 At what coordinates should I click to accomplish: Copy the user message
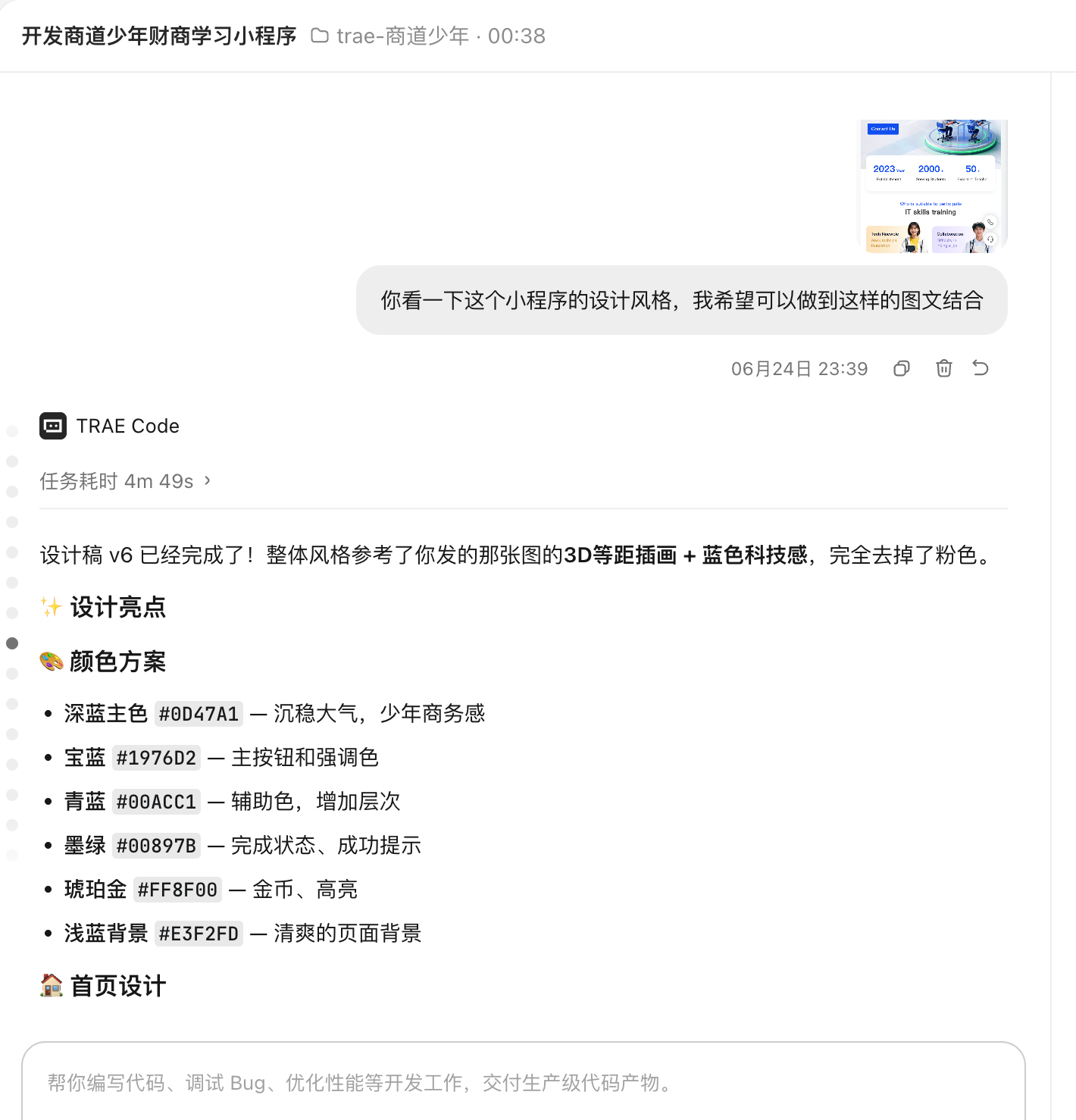(x=902, y=369)
